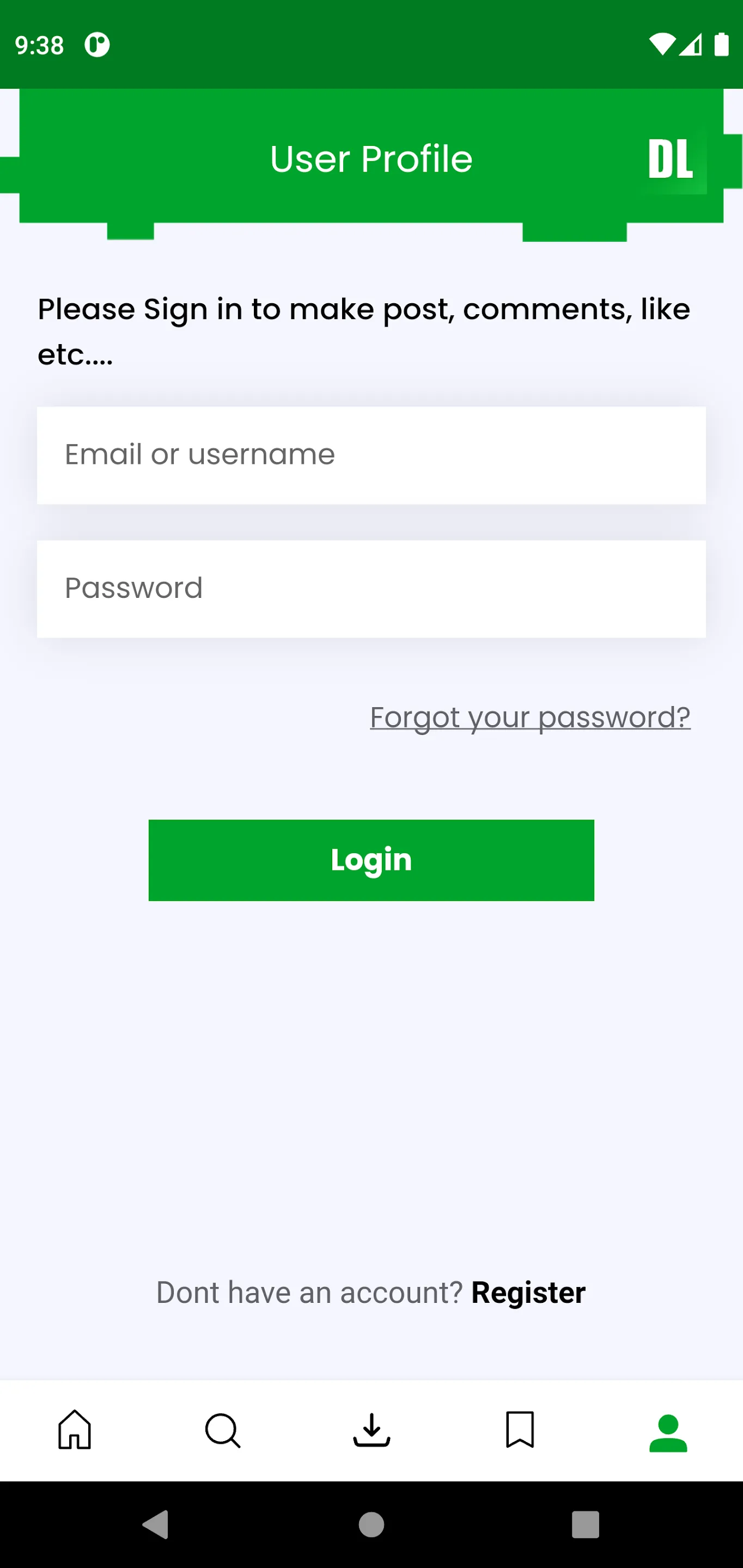
Task: Open the Bookmarks tab
Action: [520, 1430]
